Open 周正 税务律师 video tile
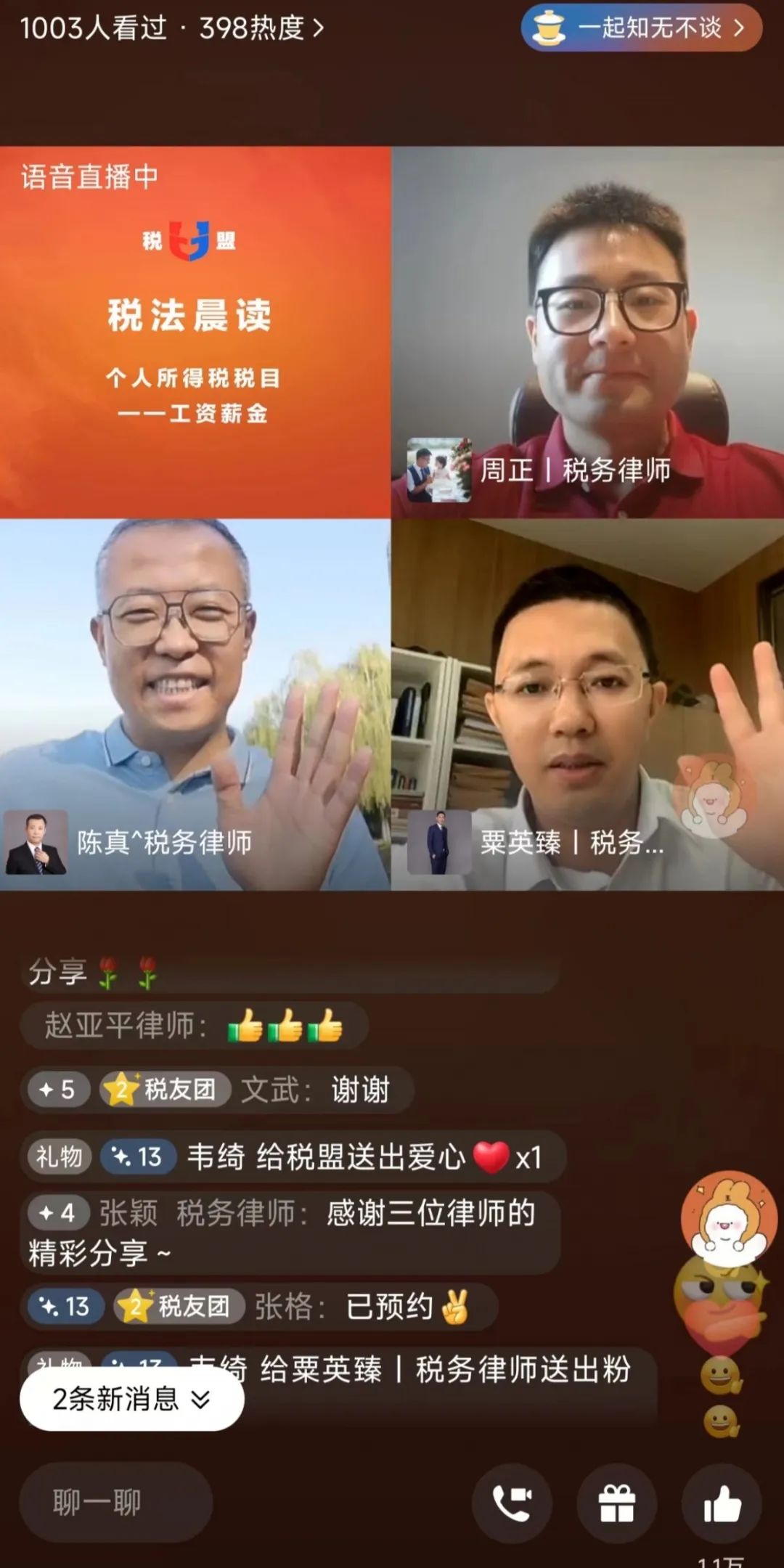784x1568 pixels. point(587,332)
